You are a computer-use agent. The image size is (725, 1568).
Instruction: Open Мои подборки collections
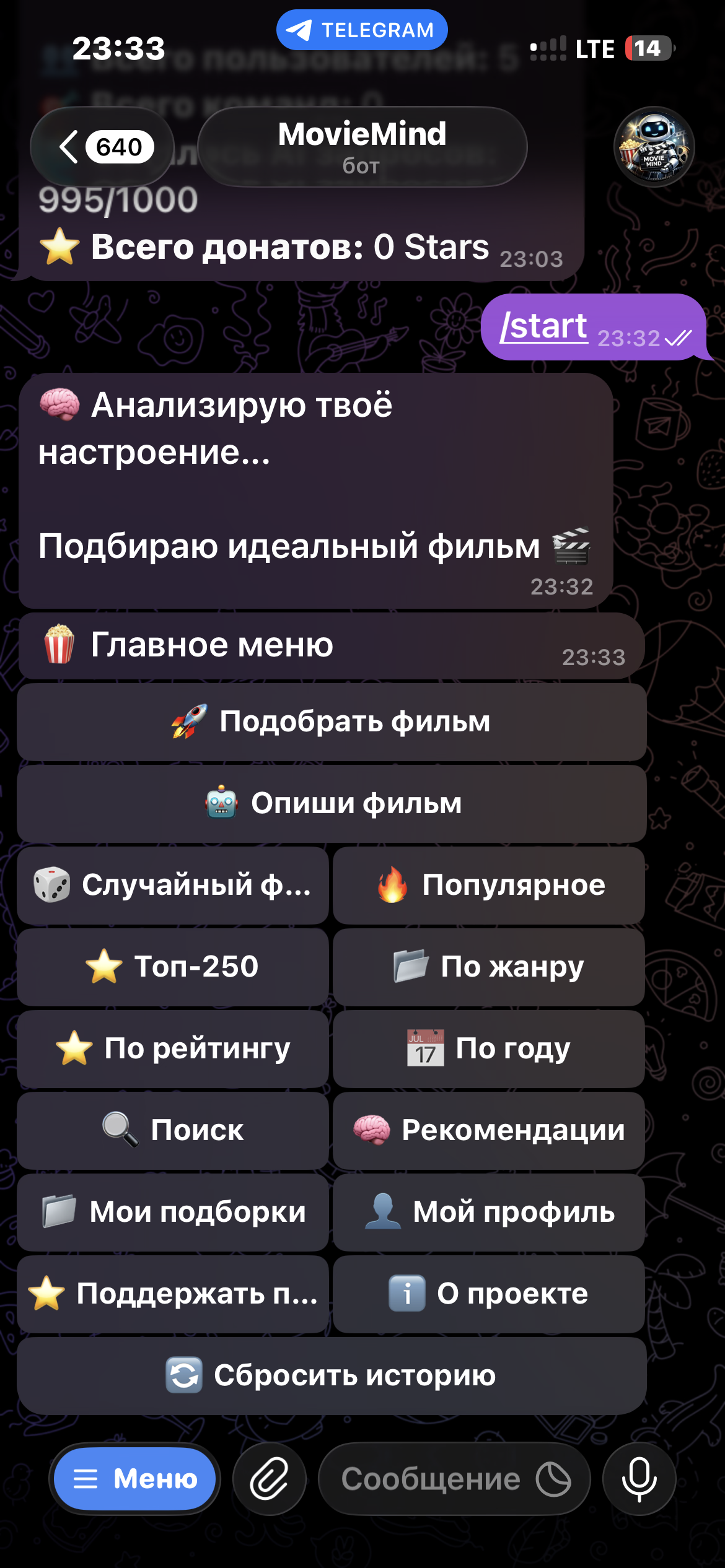173,1212
